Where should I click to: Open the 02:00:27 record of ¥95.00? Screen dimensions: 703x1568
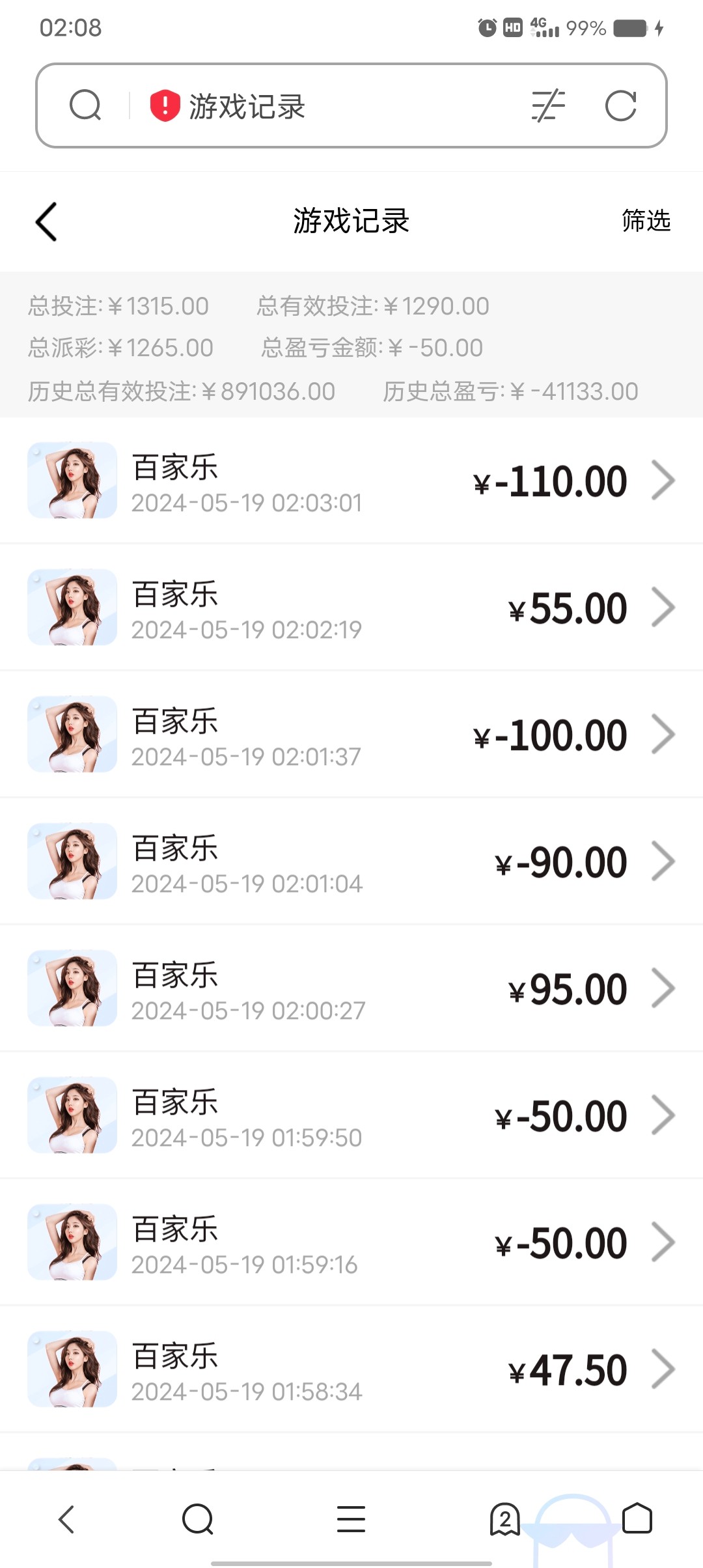(351, 988)
